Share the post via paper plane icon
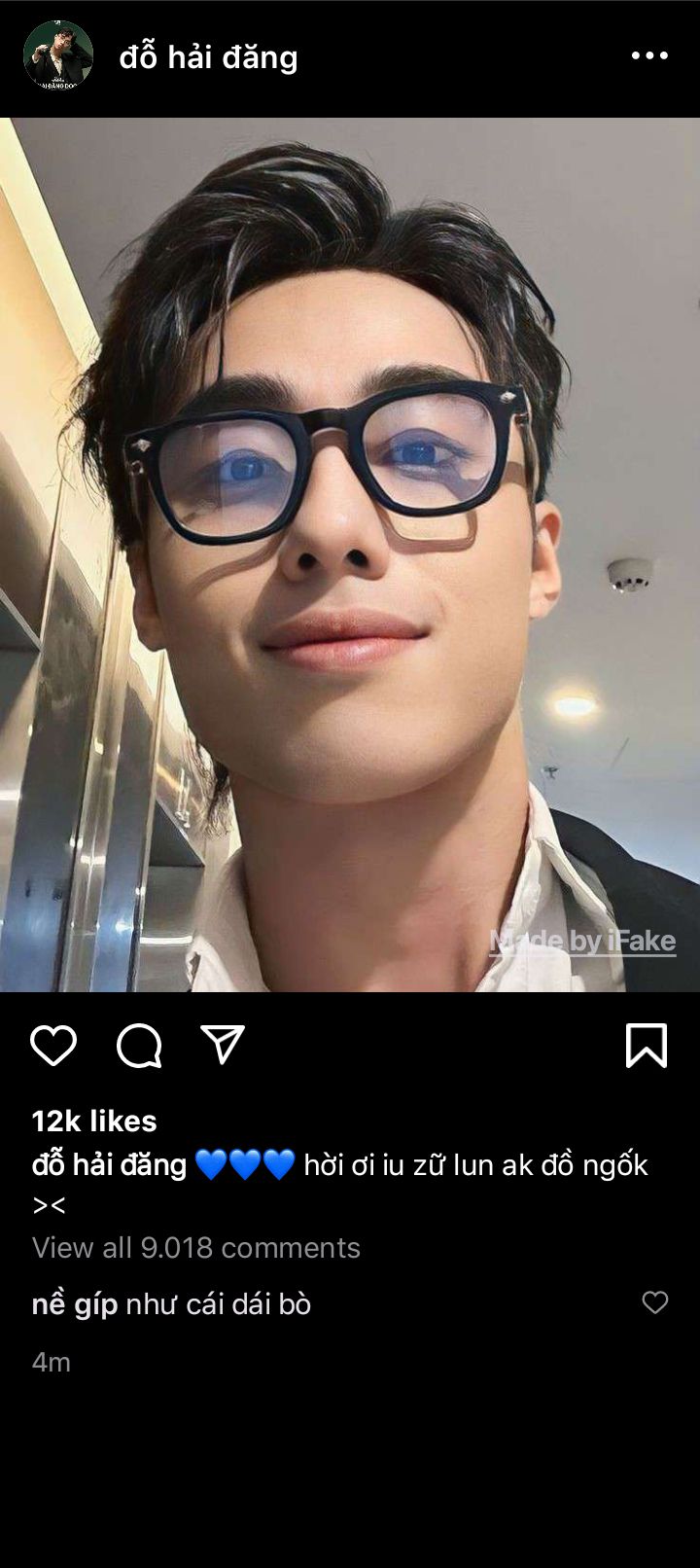The width and height of the screenshot is (700, 1568). 223,1045
